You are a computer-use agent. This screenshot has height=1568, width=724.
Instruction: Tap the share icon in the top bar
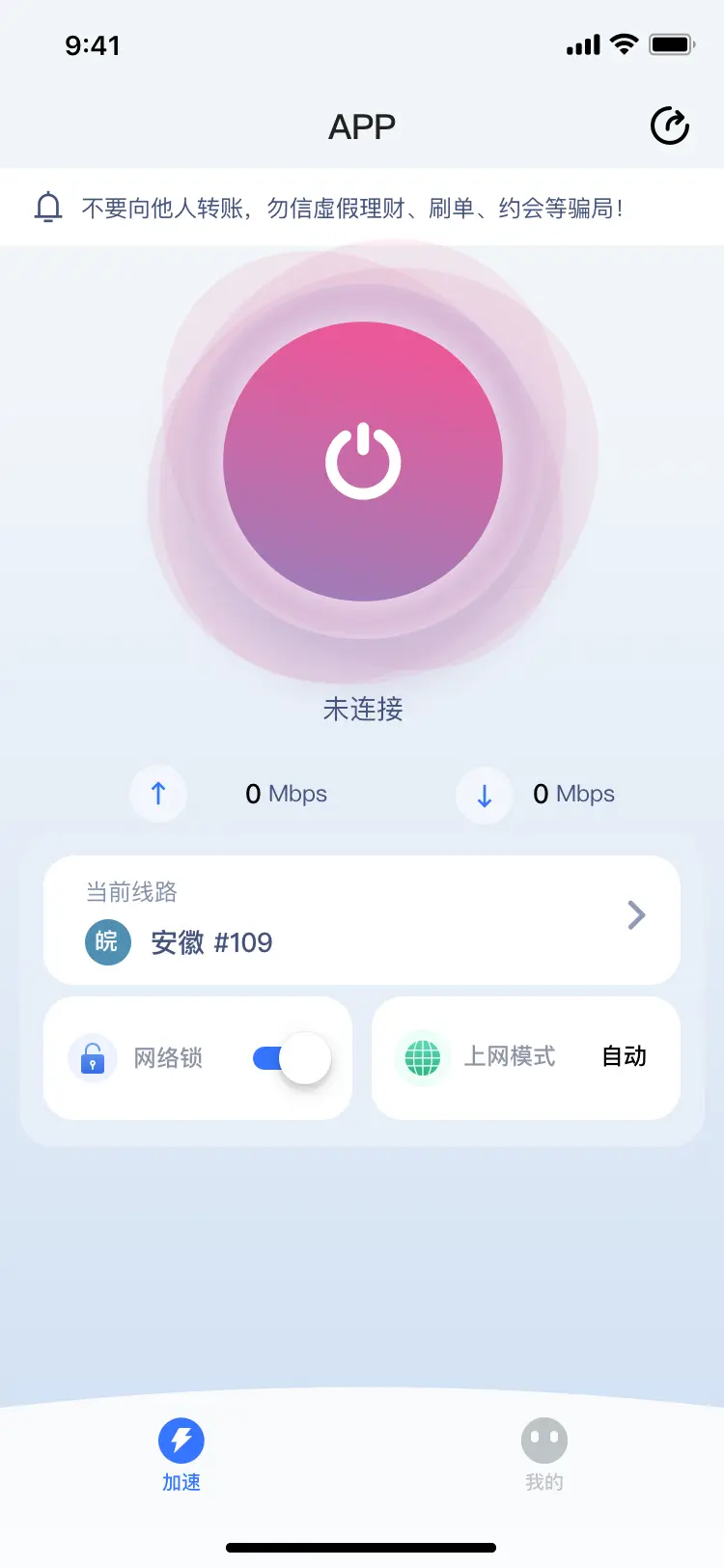coord(669,126)
